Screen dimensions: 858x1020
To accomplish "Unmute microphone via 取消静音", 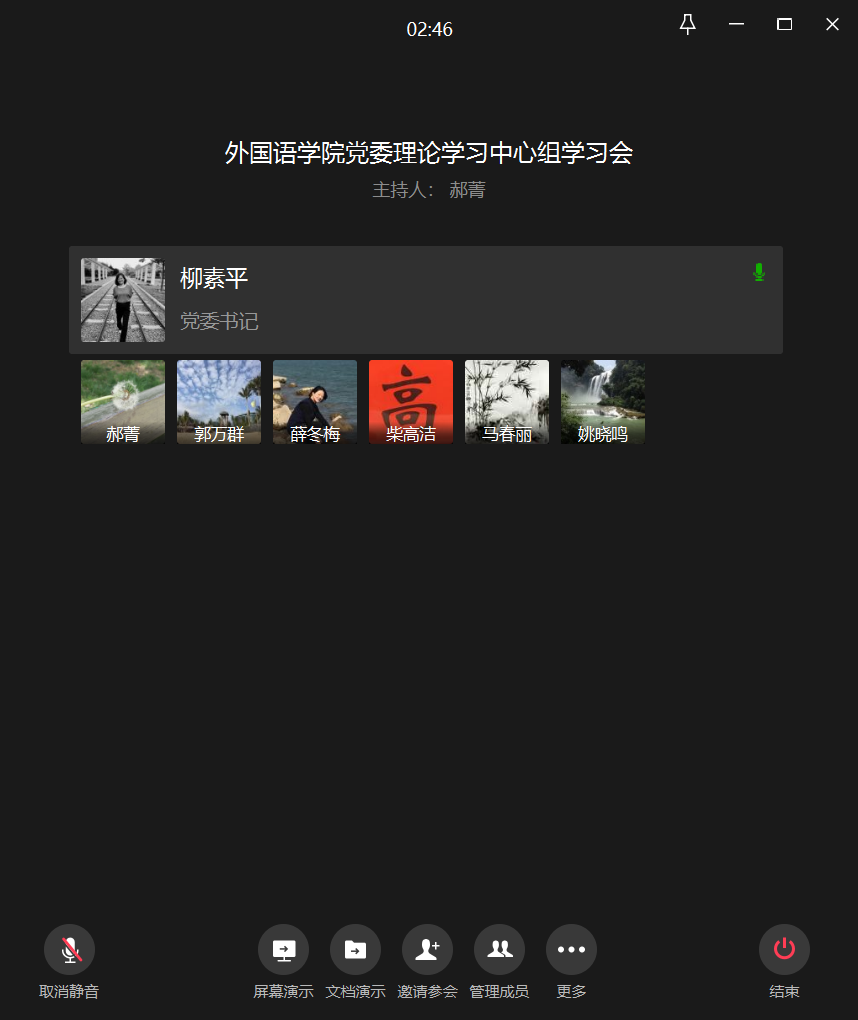I will 69,950.
